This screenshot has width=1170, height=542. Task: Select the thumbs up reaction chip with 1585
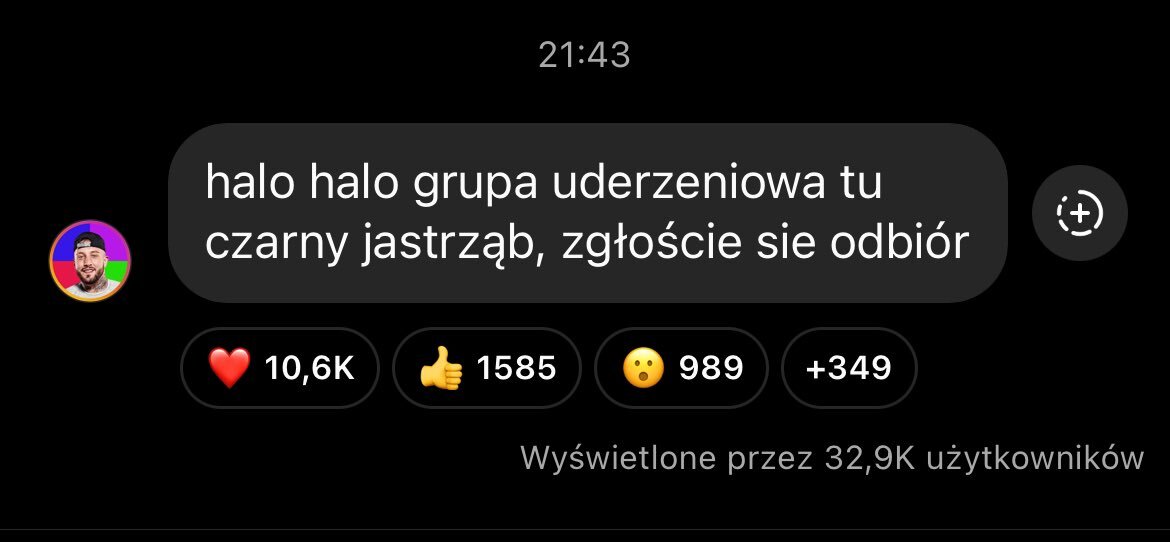[487, 368]
